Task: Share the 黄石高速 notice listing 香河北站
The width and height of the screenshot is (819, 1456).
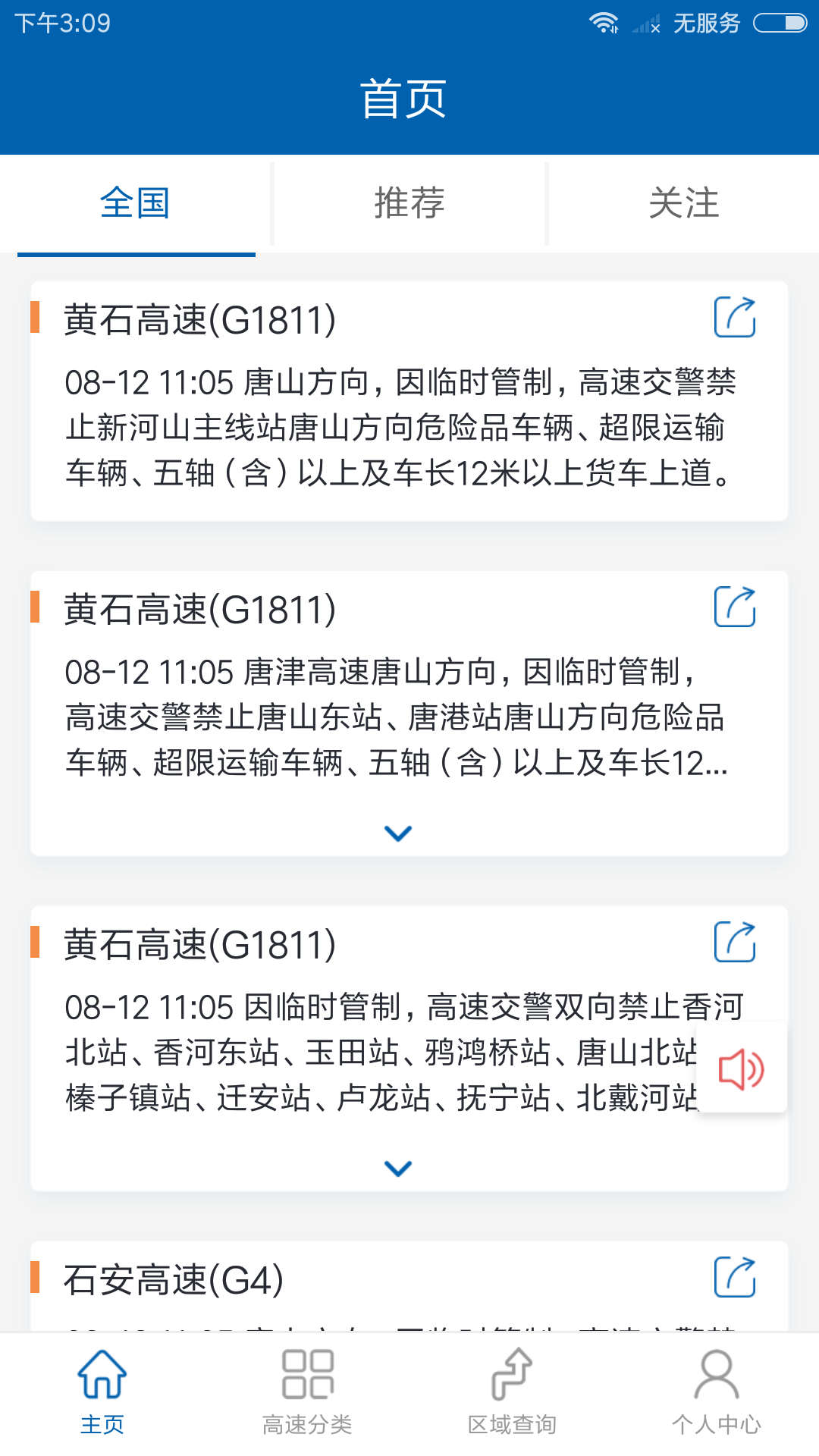Action: coord(735,942)
